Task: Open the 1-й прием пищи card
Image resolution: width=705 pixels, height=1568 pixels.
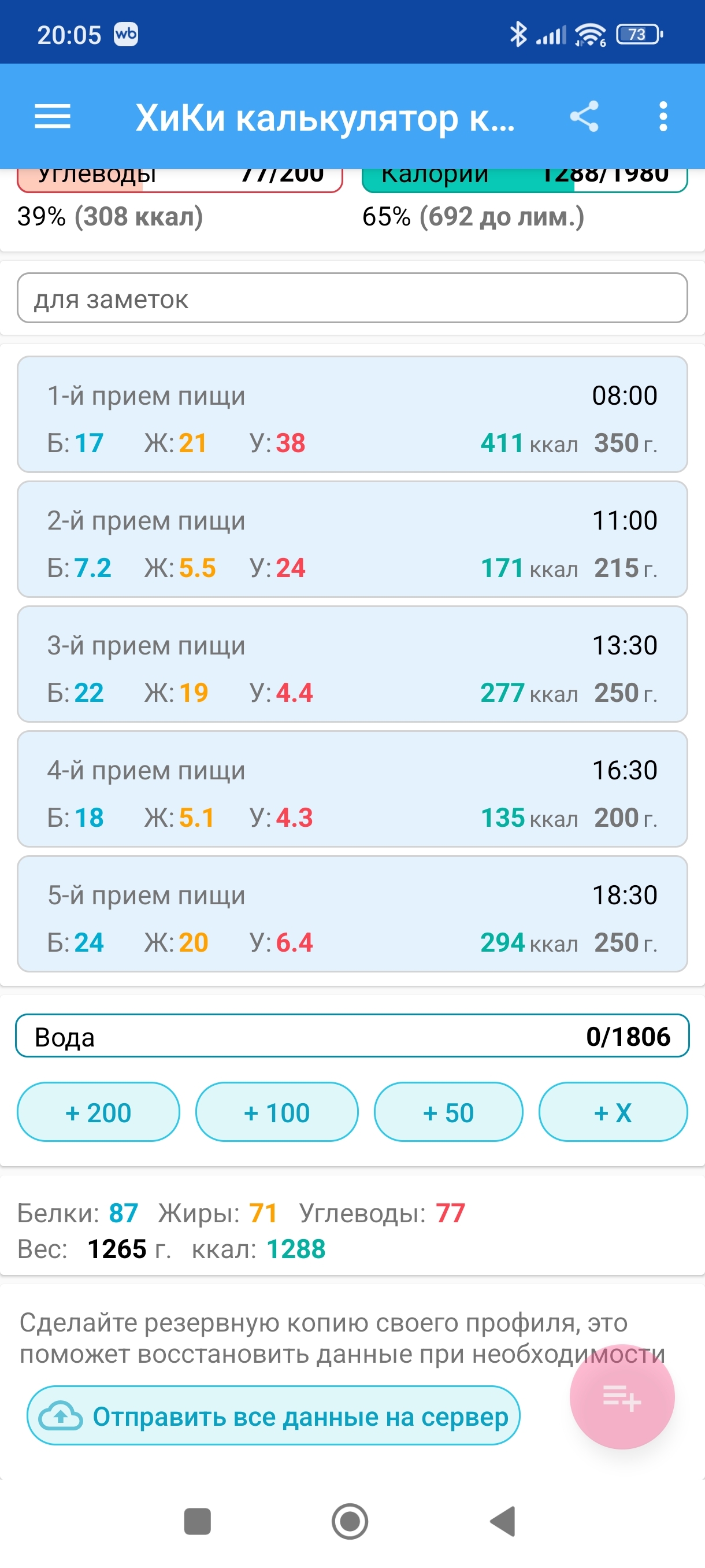Action: (352, 415)
